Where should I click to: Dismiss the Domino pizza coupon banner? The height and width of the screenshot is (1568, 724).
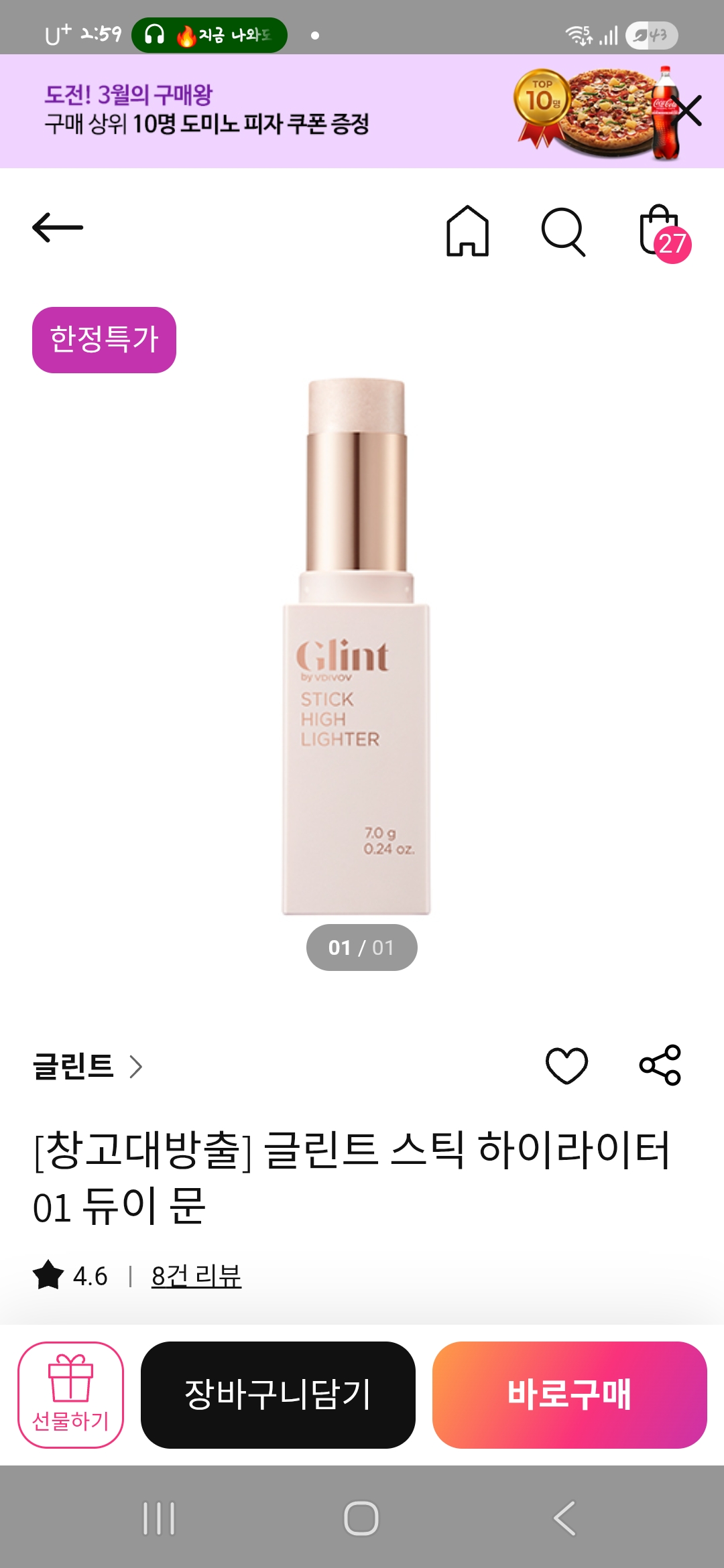[687, 111]
